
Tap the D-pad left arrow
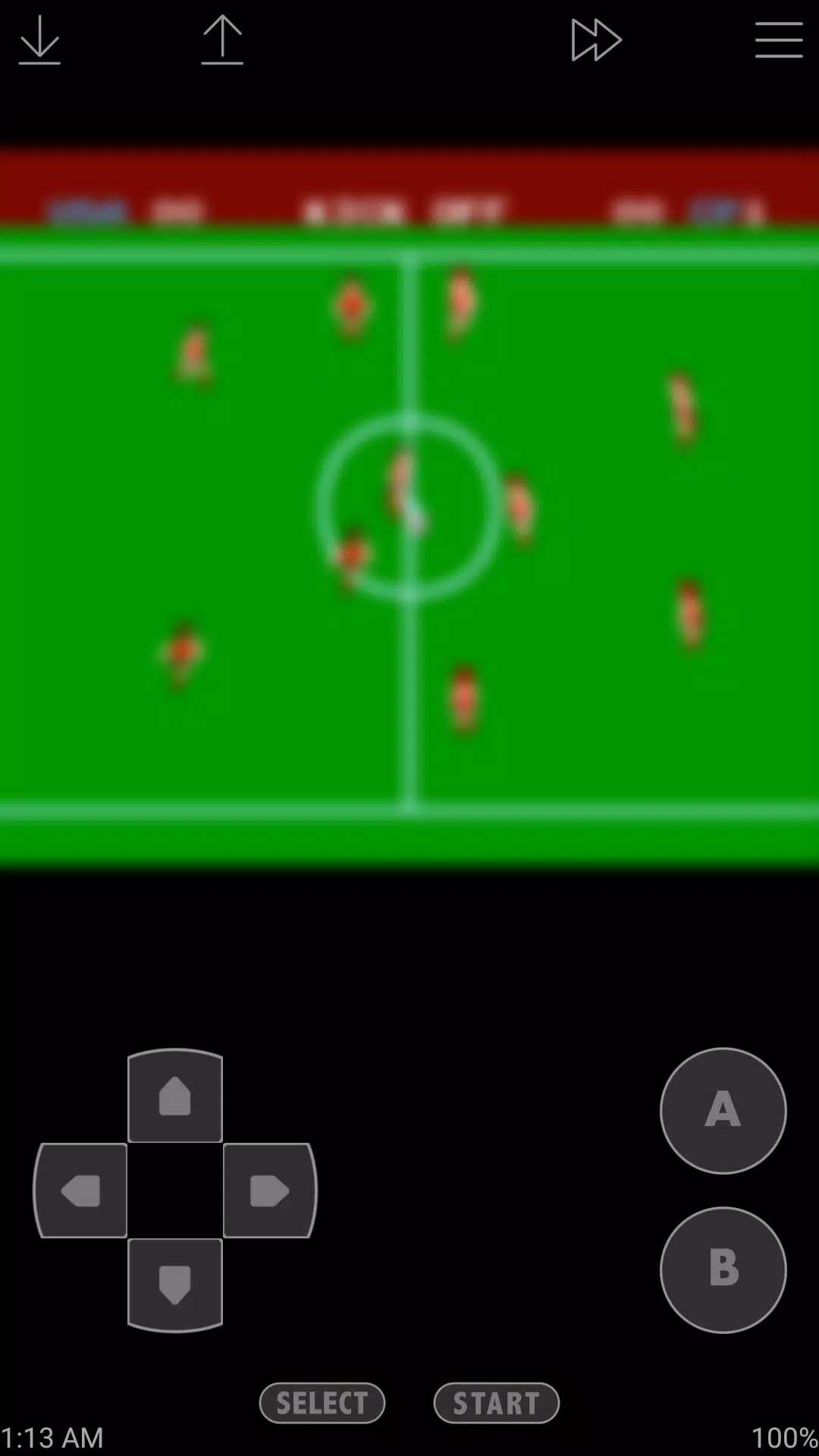pyautogui.click(x=81, y=1191)
